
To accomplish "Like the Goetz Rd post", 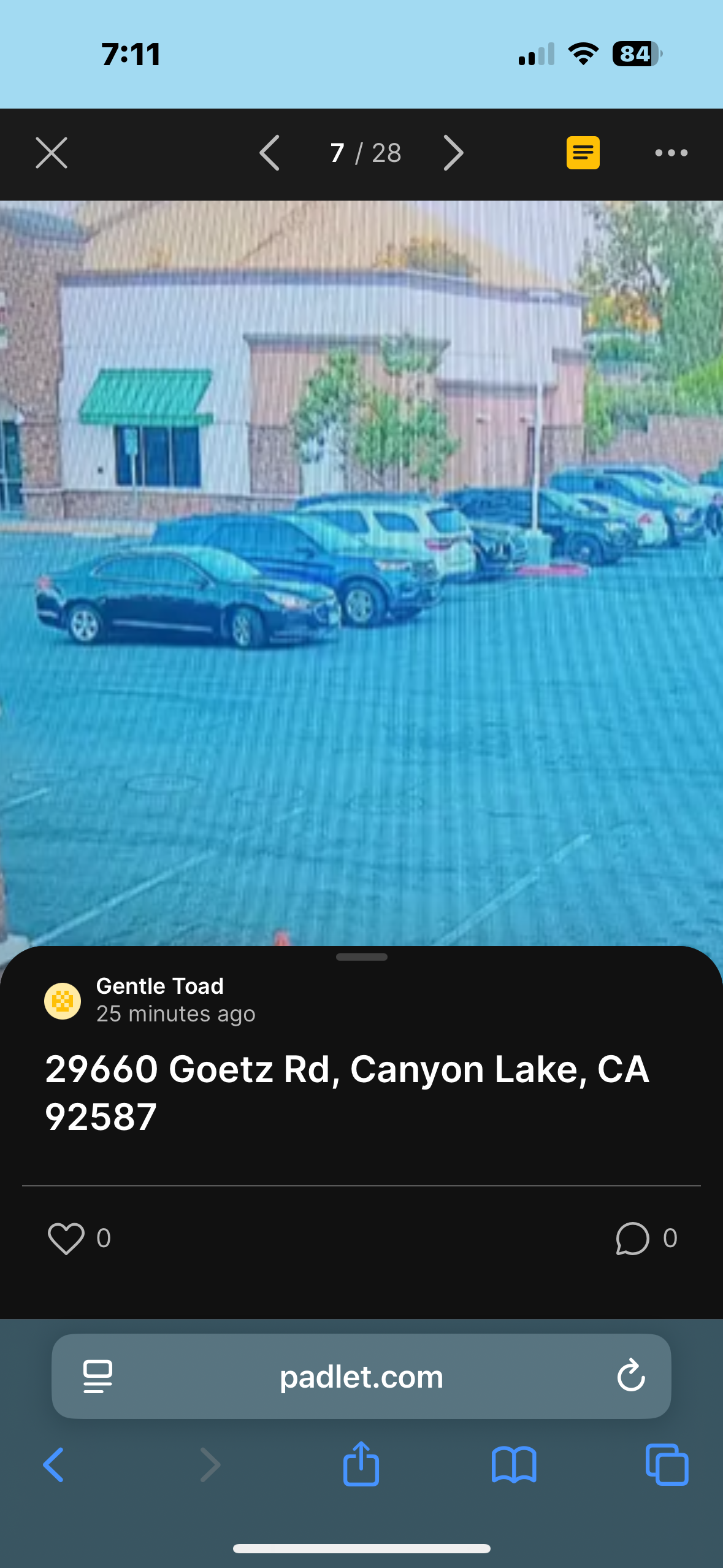I will (x=66, y=1238).
